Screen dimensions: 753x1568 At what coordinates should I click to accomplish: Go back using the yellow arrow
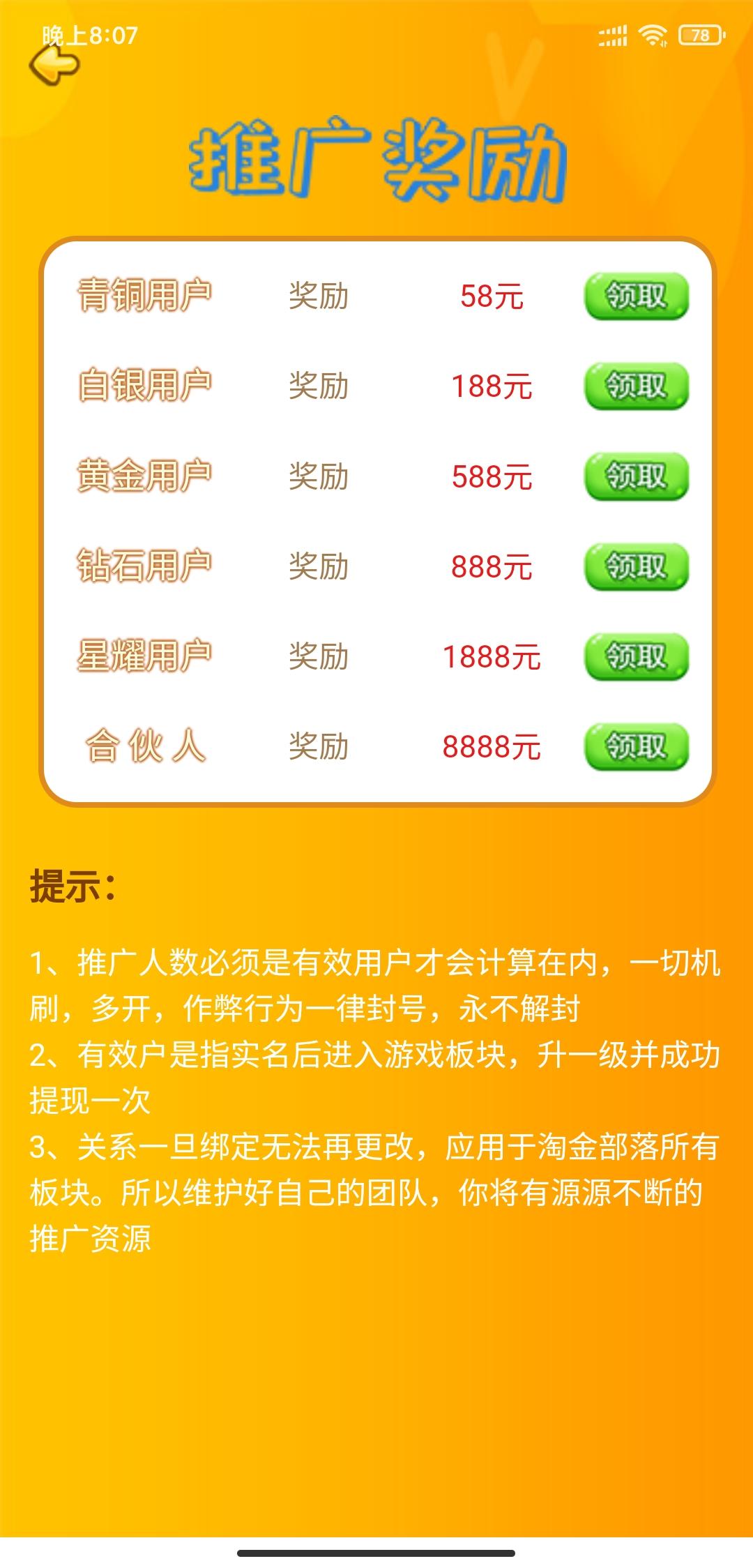pyautogui.click(x=54, y=66)
